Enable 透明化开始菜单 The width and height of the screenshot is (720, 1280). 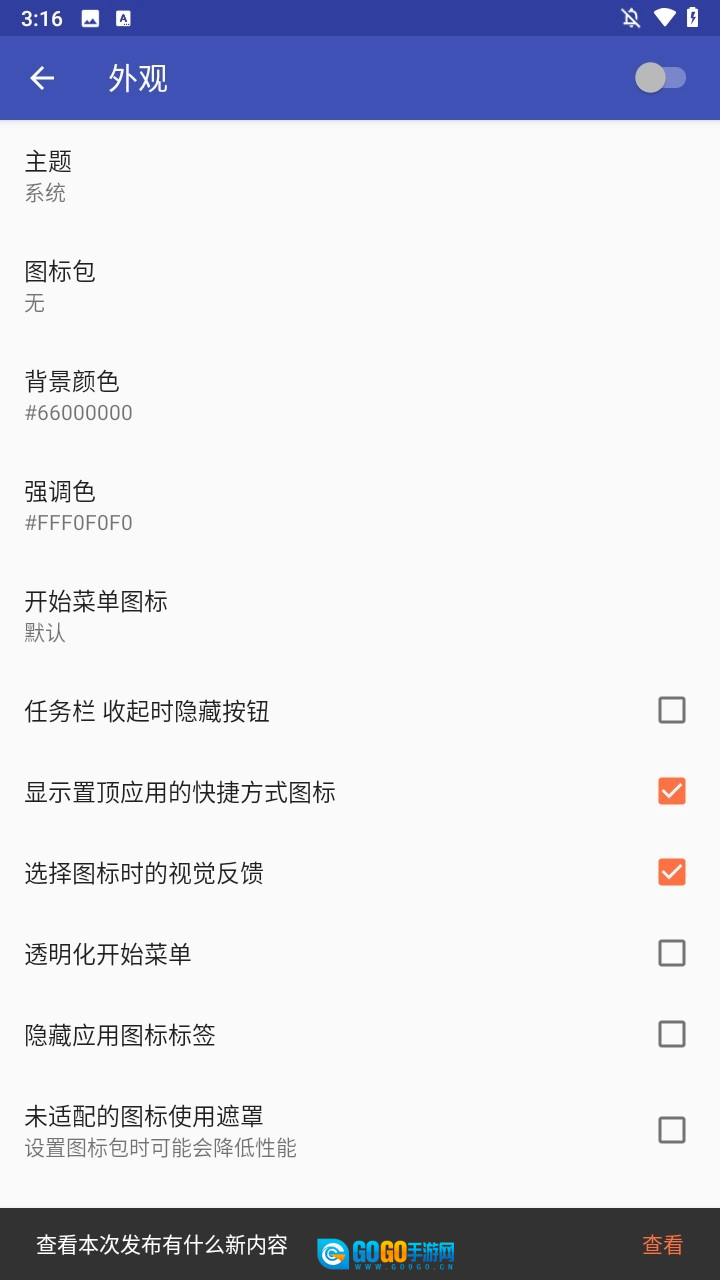671,953
